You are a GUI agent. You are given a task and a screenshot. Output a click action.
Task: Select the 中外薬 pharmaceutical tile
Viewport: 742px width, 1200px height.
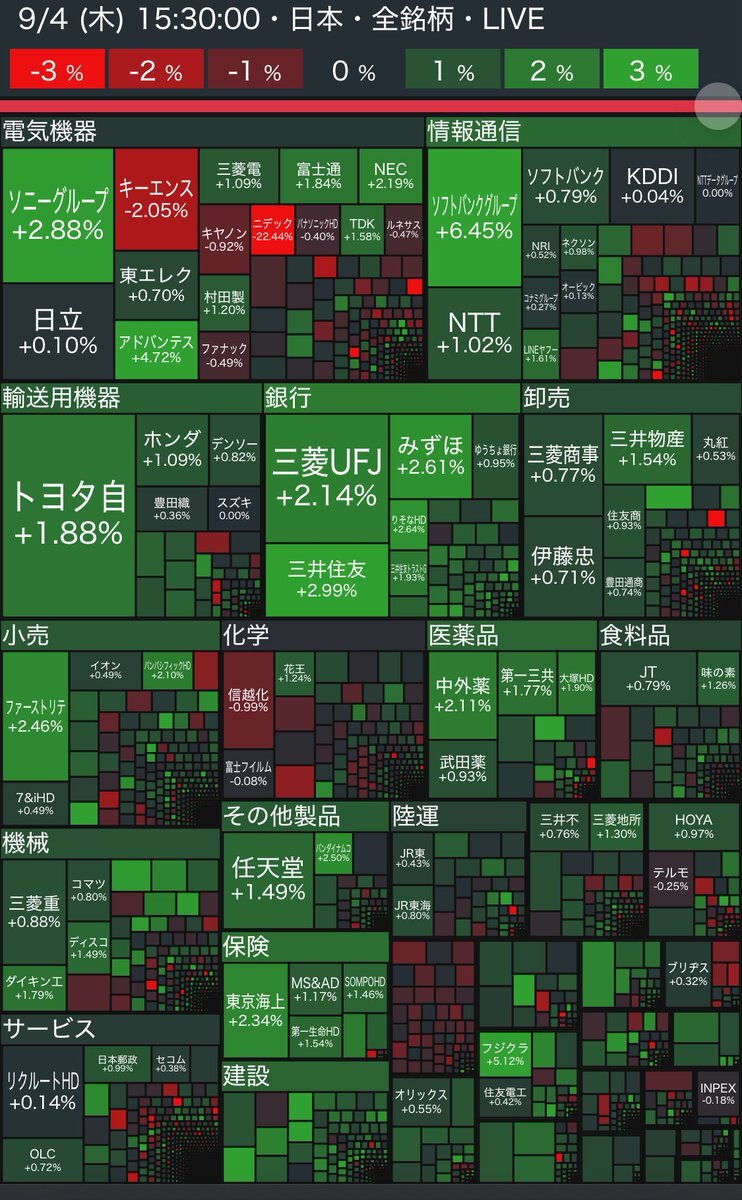tap(463, 695)
